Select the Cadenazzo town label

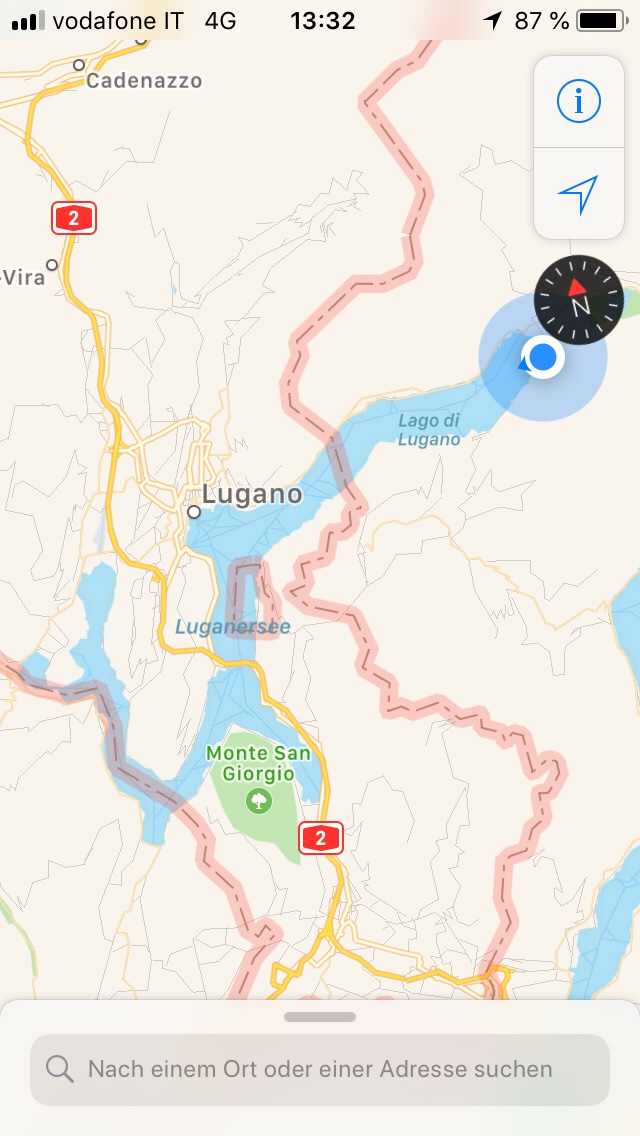pyautogui.click(x=143, y=80)
